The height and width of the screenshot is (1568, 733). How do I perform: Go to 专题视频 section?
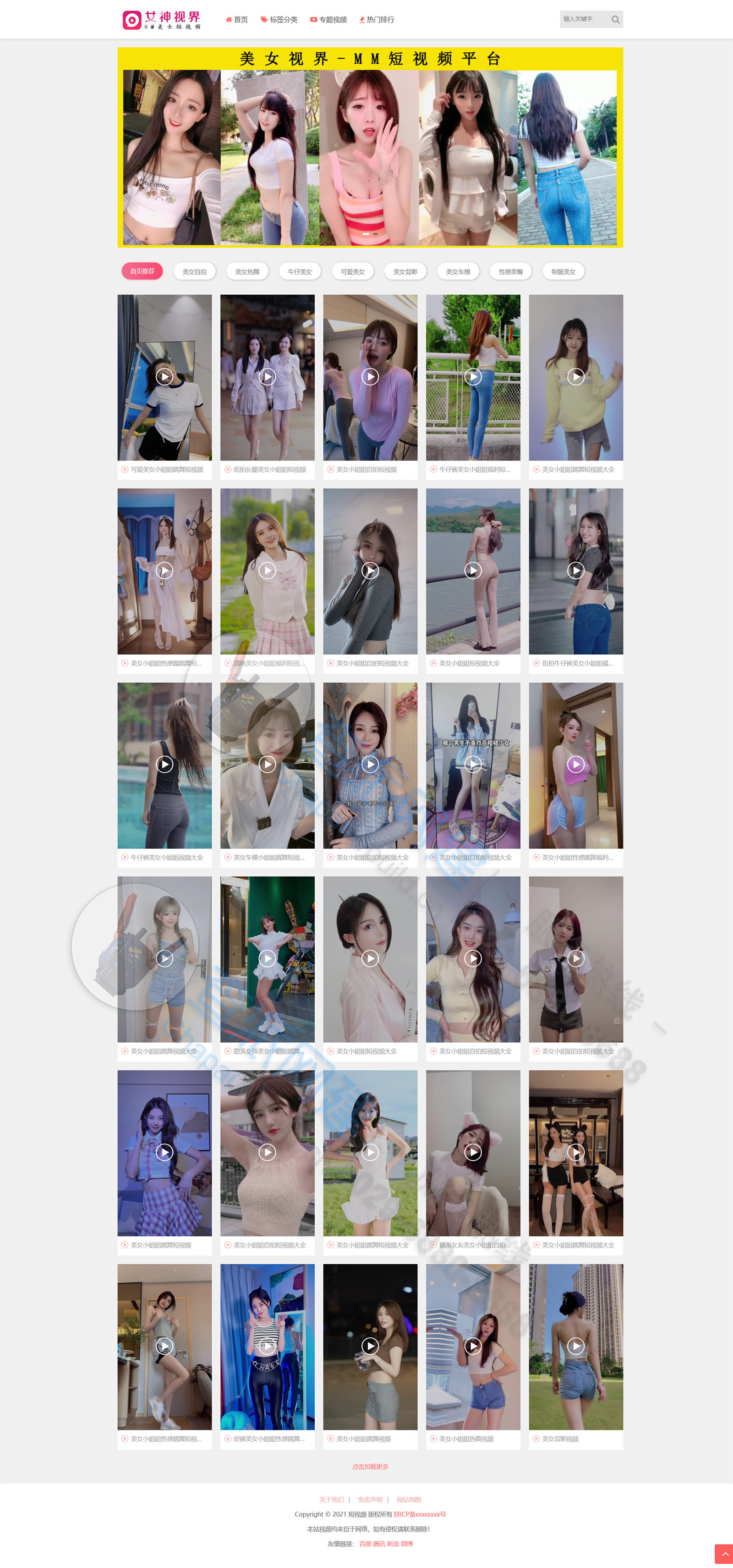coord(328,19)
